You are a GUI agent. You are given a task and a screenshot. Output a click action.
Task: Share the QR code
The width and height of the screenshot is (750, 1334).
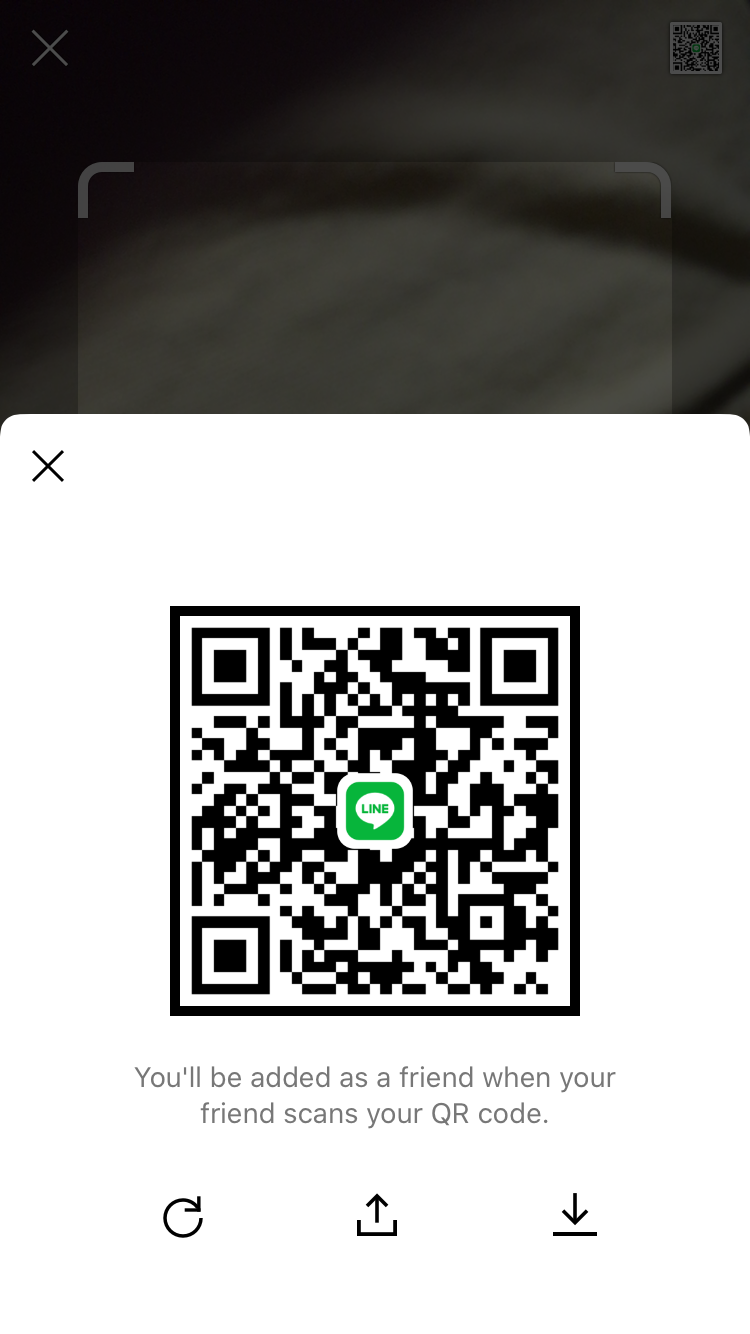point(376,1215)
